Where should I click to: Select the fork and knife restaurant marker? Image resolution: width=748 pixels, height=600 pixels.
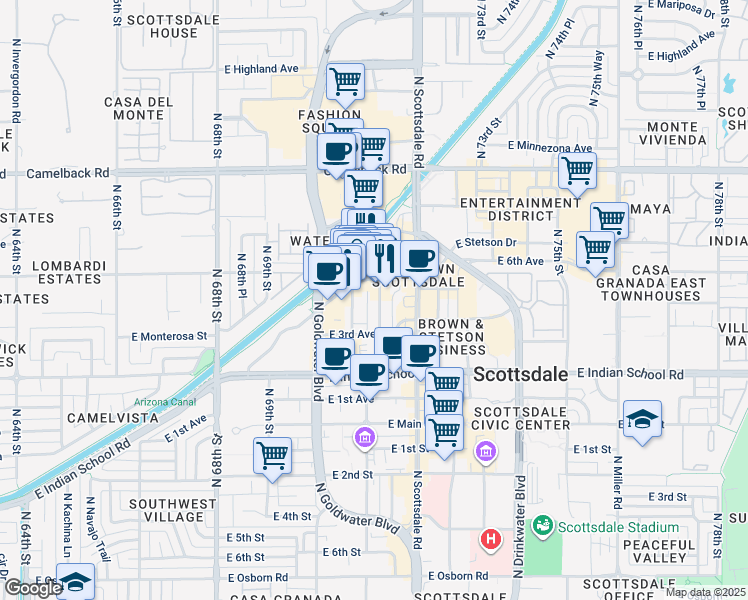click(x=384, y=259)
